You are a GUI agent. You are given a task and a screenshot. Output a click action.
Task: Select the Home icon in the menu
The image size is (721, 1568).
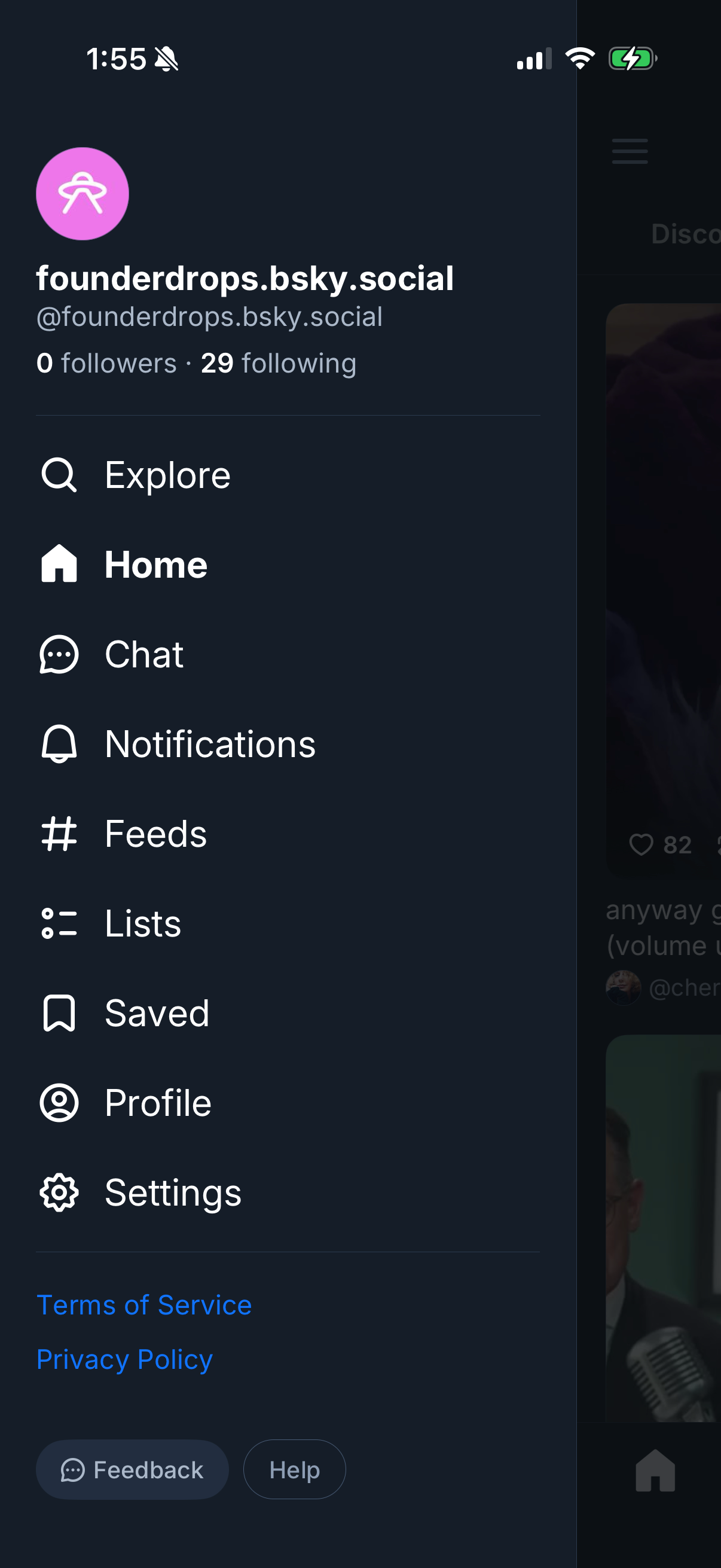point(60,565)
